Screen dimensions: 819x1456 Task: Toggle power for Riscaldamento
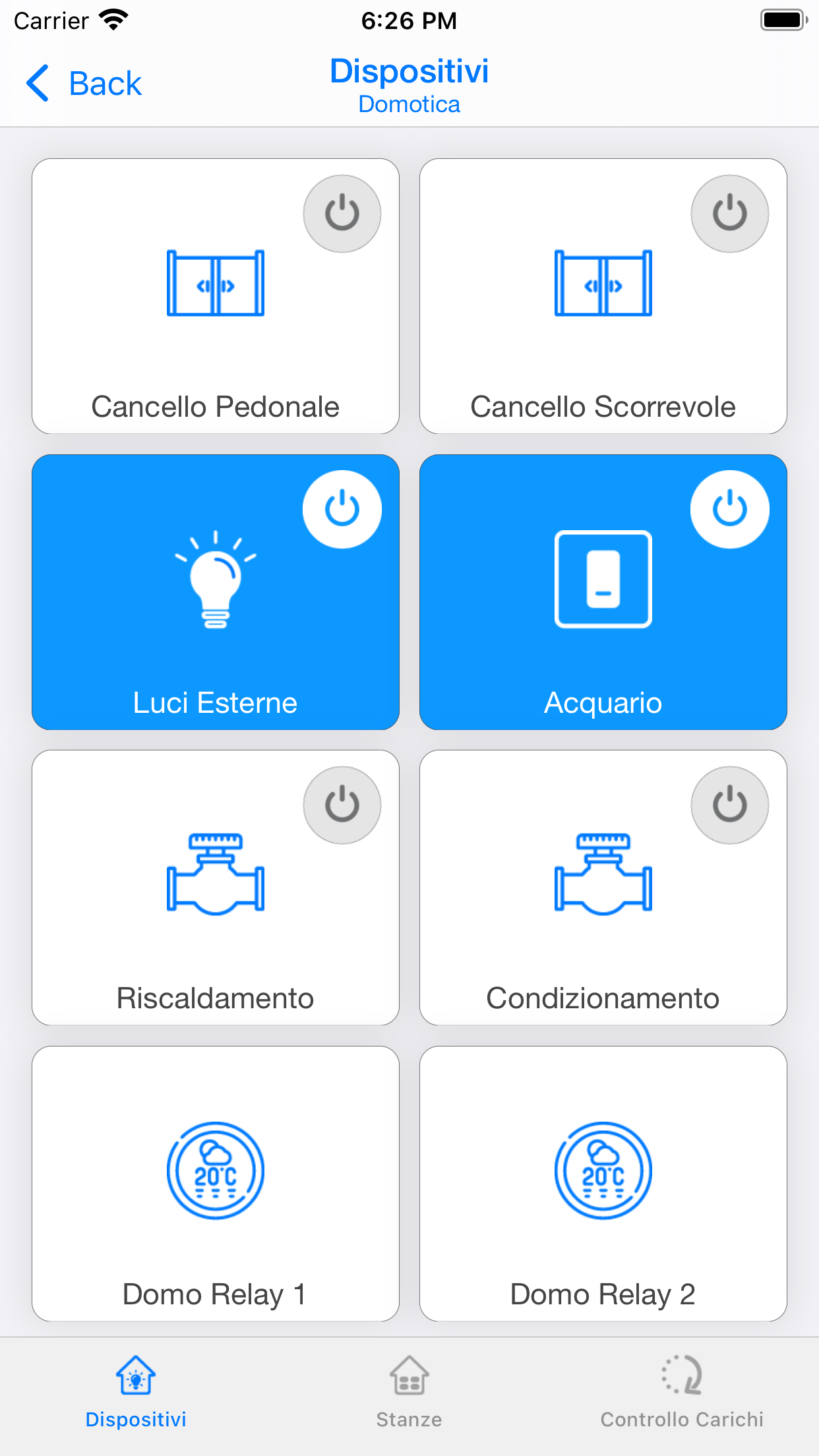[342, 804]
